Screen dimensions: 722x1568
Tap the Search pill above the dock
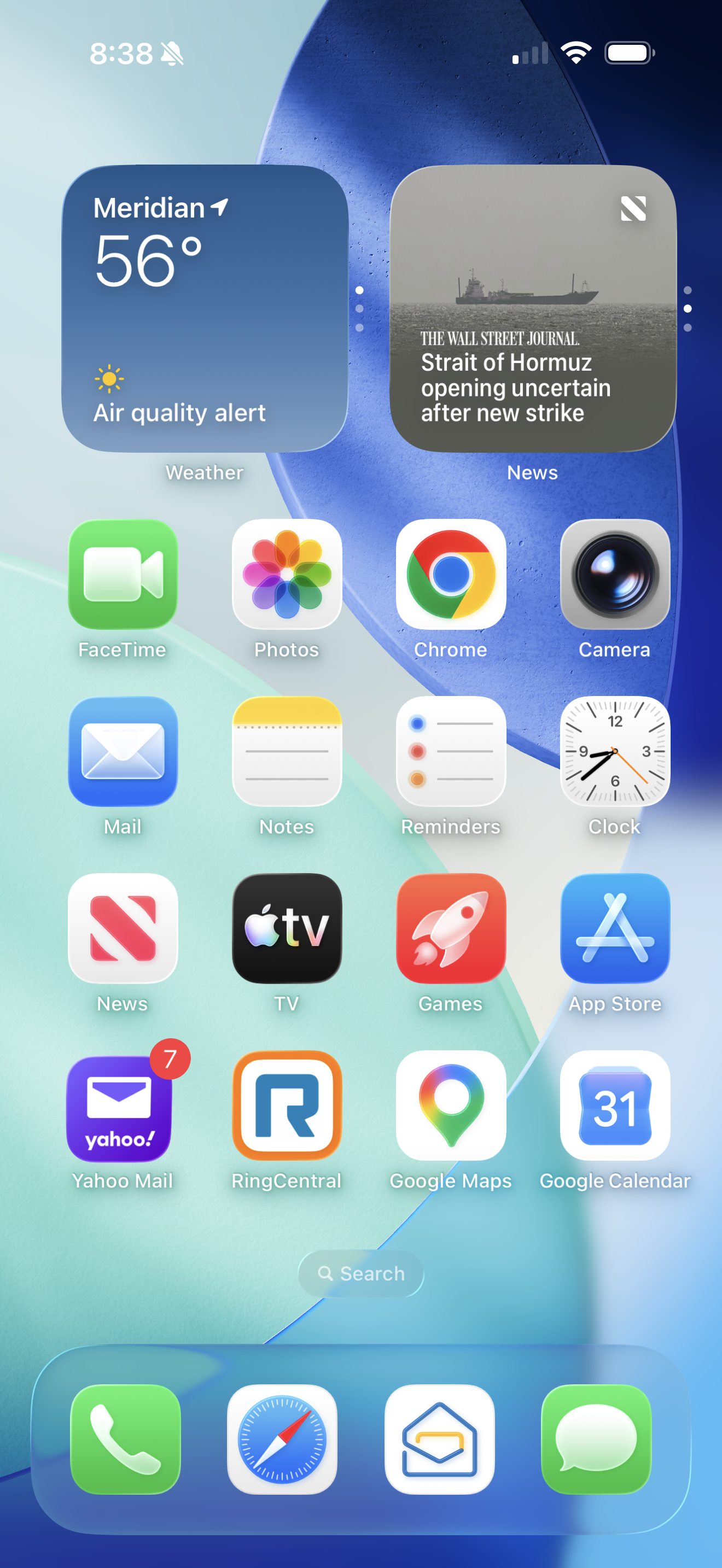361,1273
